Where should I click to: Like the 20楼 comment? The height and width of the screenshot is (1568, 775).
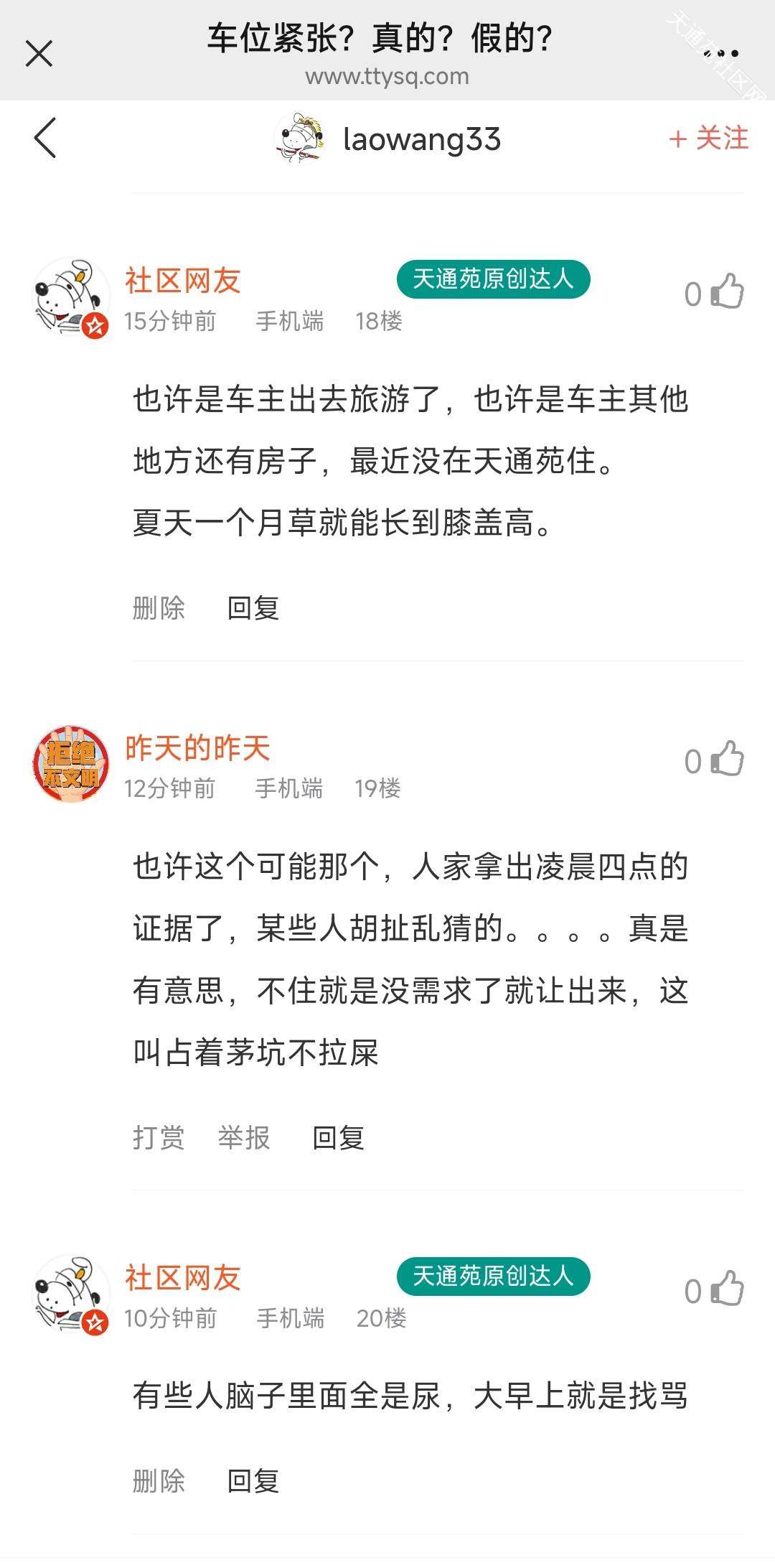click(x=715, y=1289)
